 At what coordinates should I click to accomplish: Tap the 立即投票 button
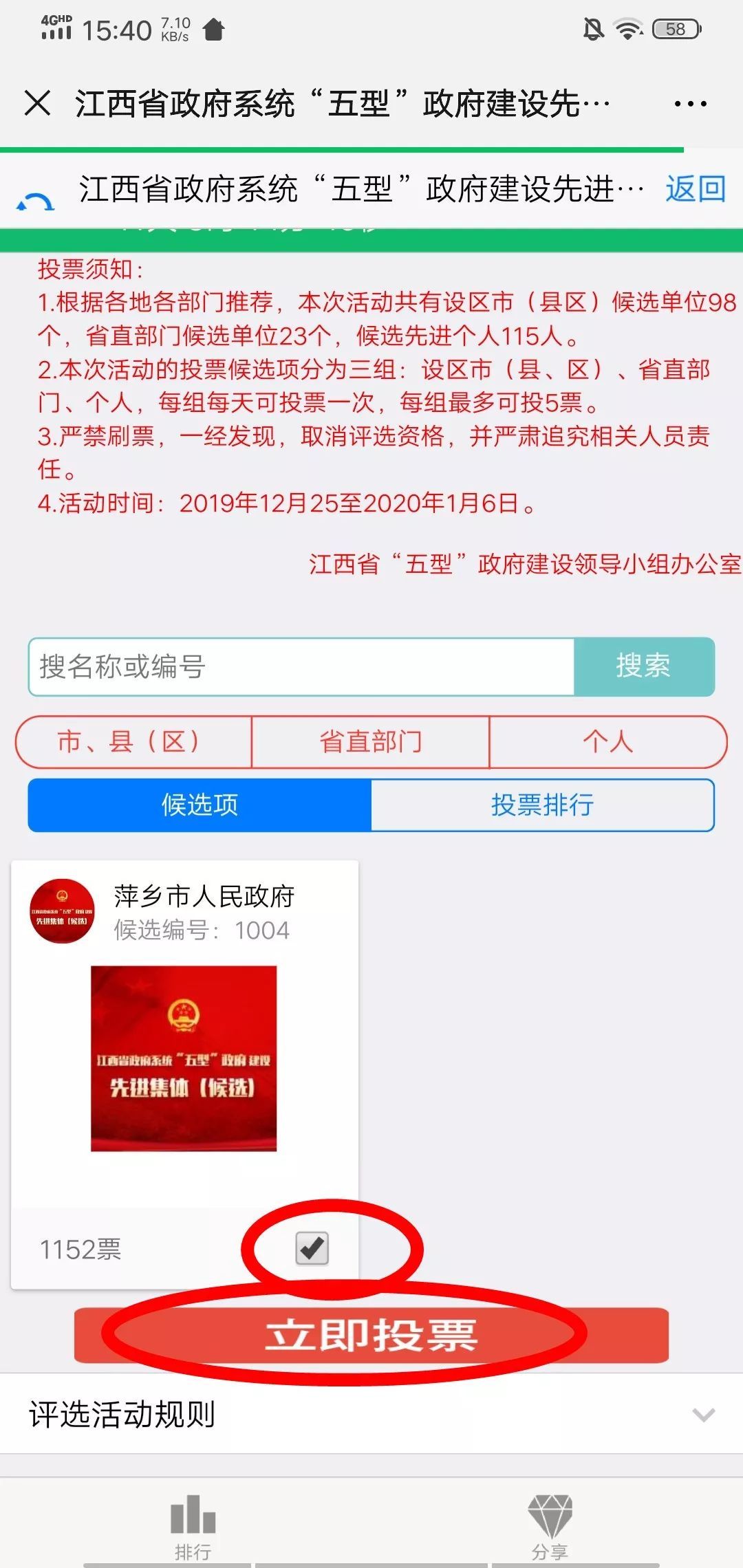(371, 1335)
